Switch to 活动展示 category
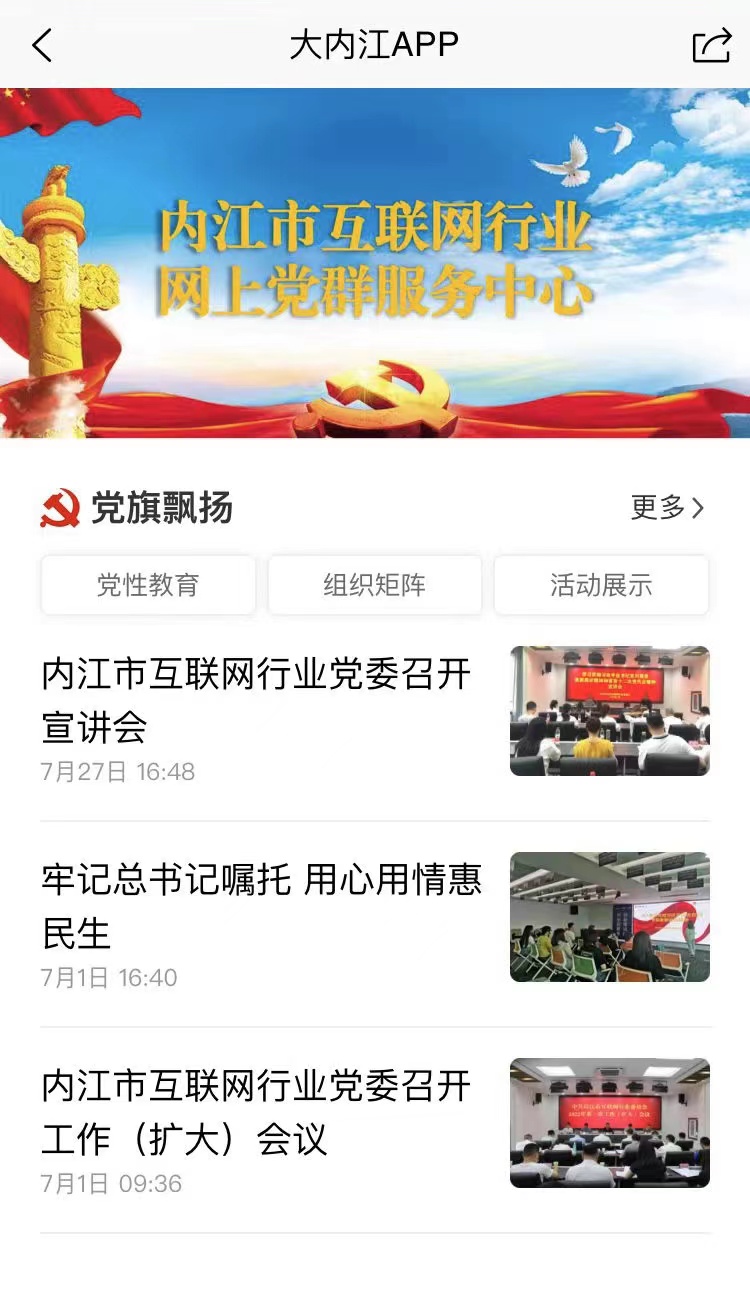 pos(602,586)
